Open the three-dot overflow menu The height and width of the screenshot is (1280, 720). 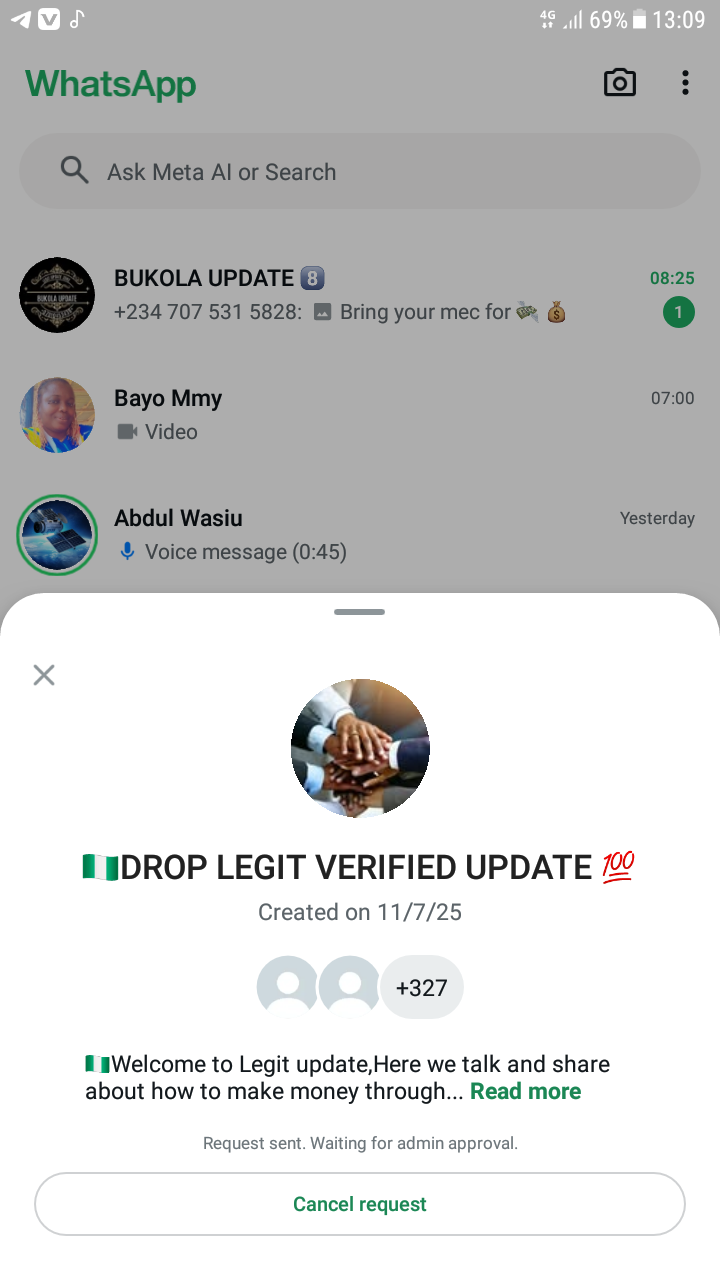(685, 83)
